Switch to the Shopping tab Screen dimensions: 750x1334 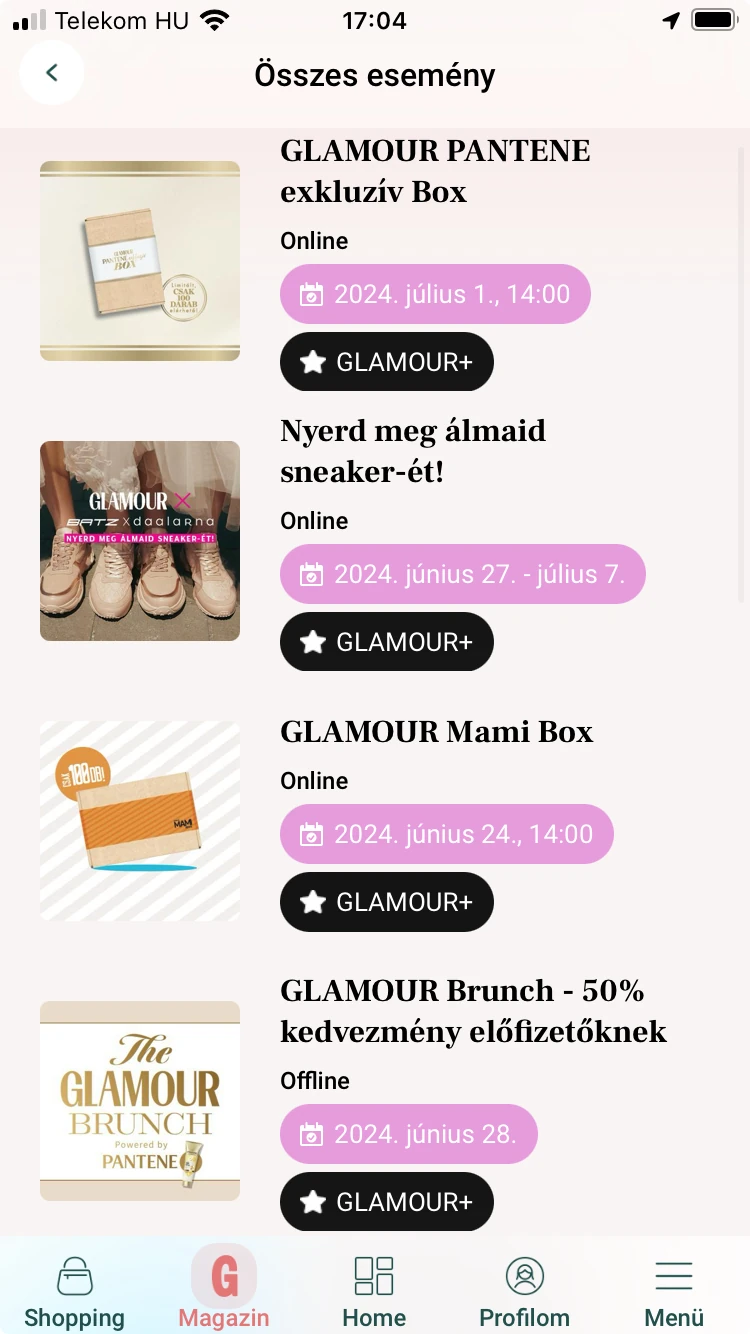[75, 1292]
